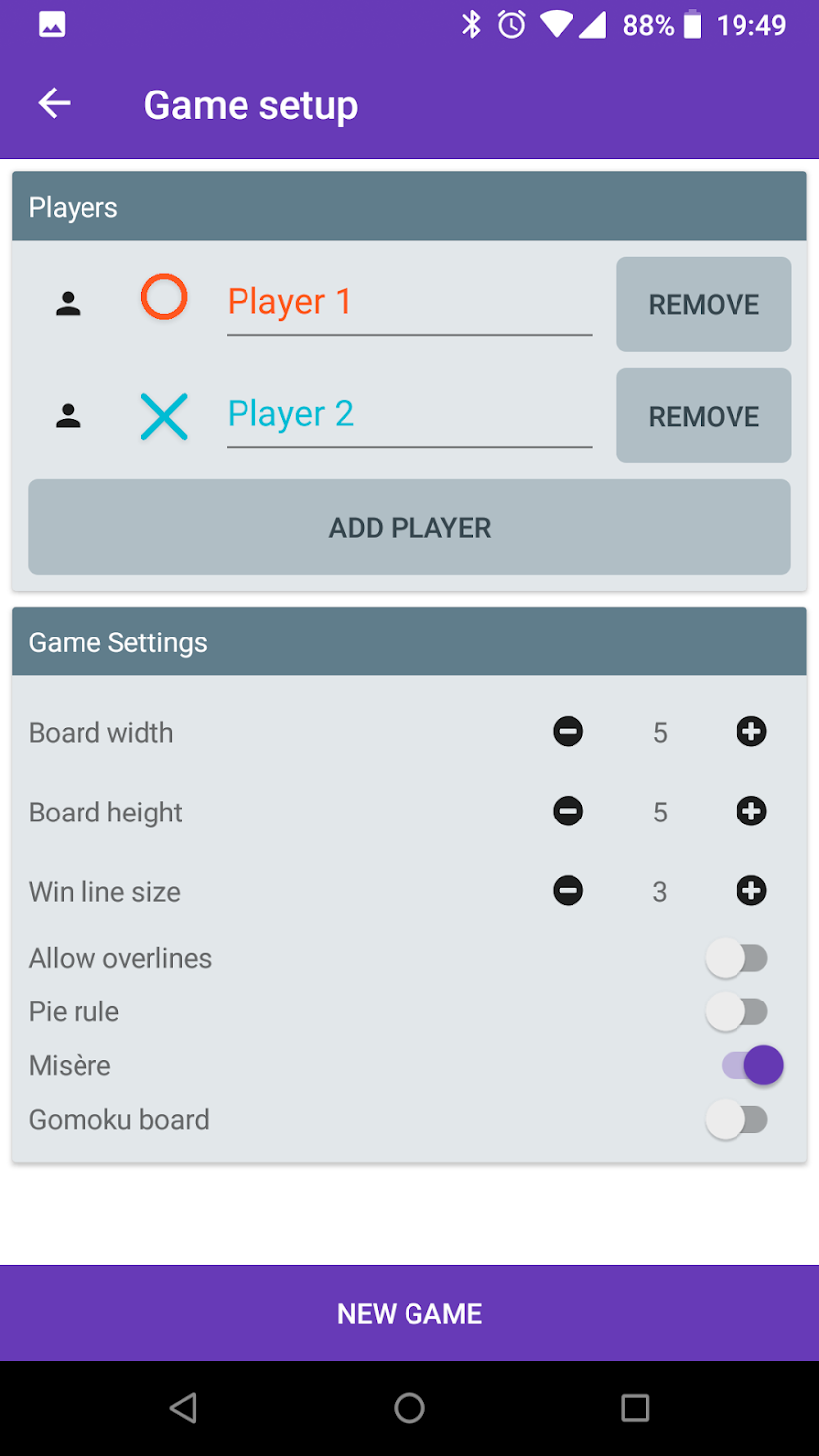Remove Player 1 from the game
This screenshot has width=819, height=1456.
(704, 304)
